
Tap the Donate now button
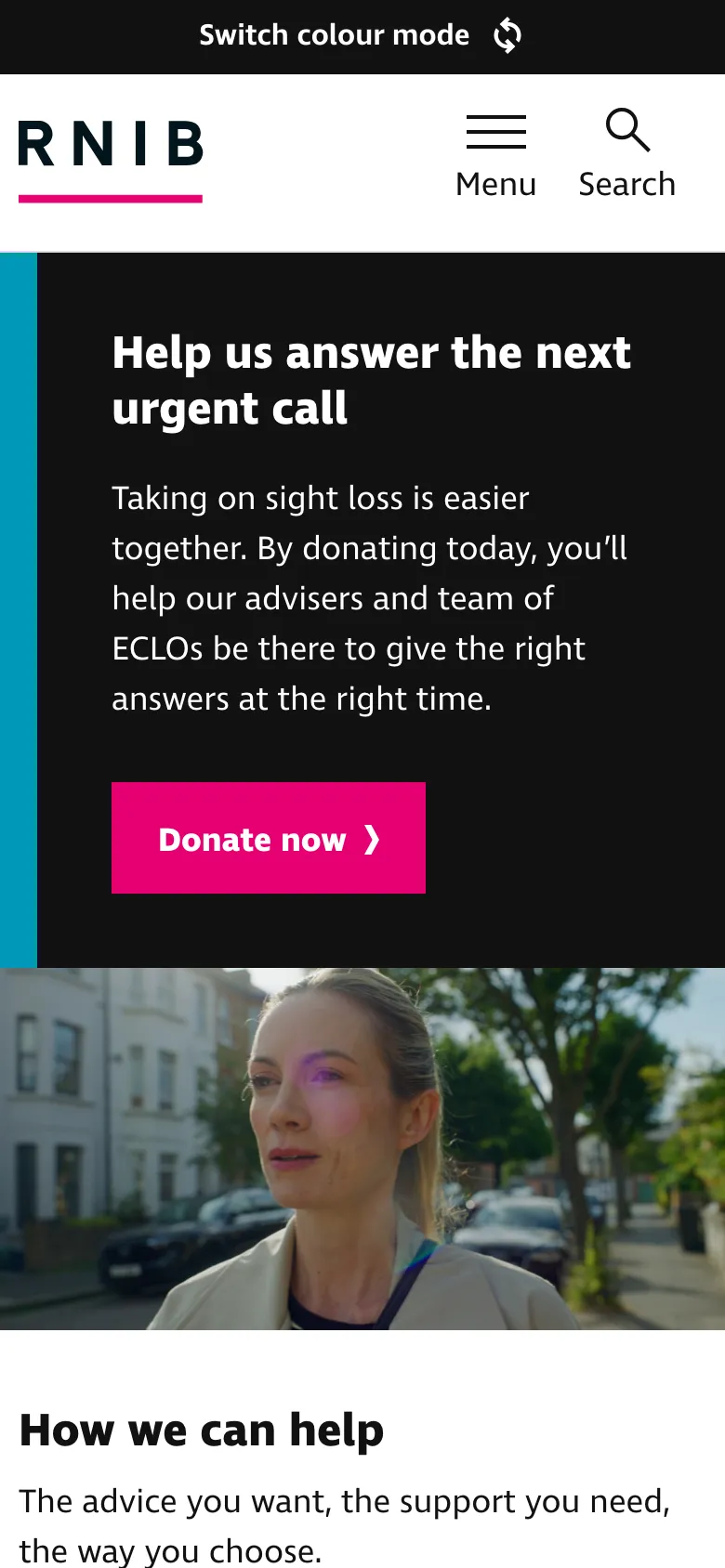pos(269,838)
